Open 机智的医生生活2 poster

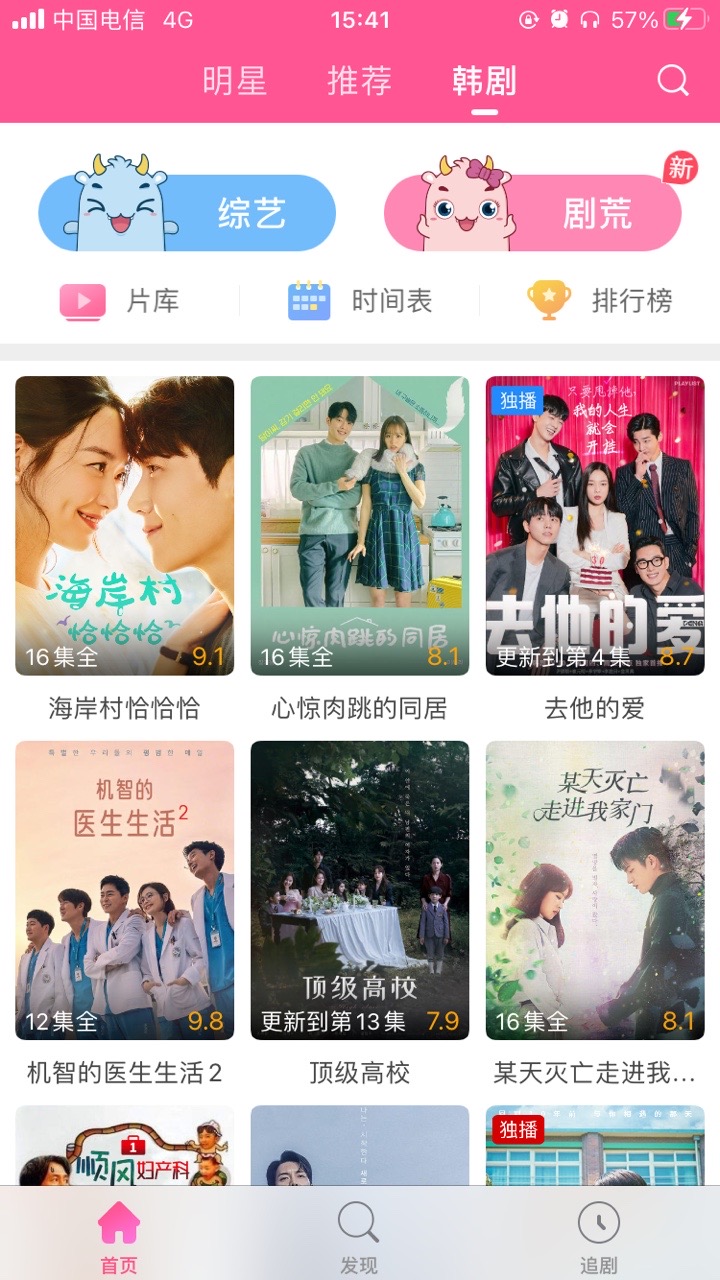click(x=124, y=890)
